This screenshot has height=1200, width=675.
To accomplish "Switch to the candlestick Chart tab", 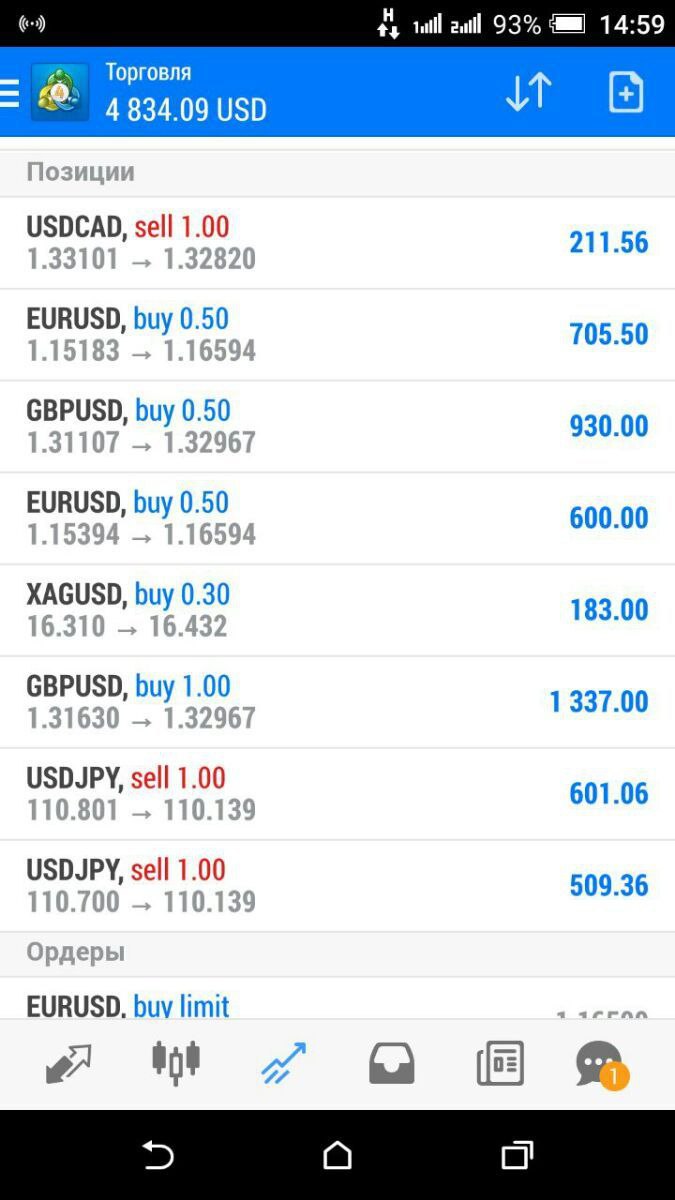I will 176,1063.
